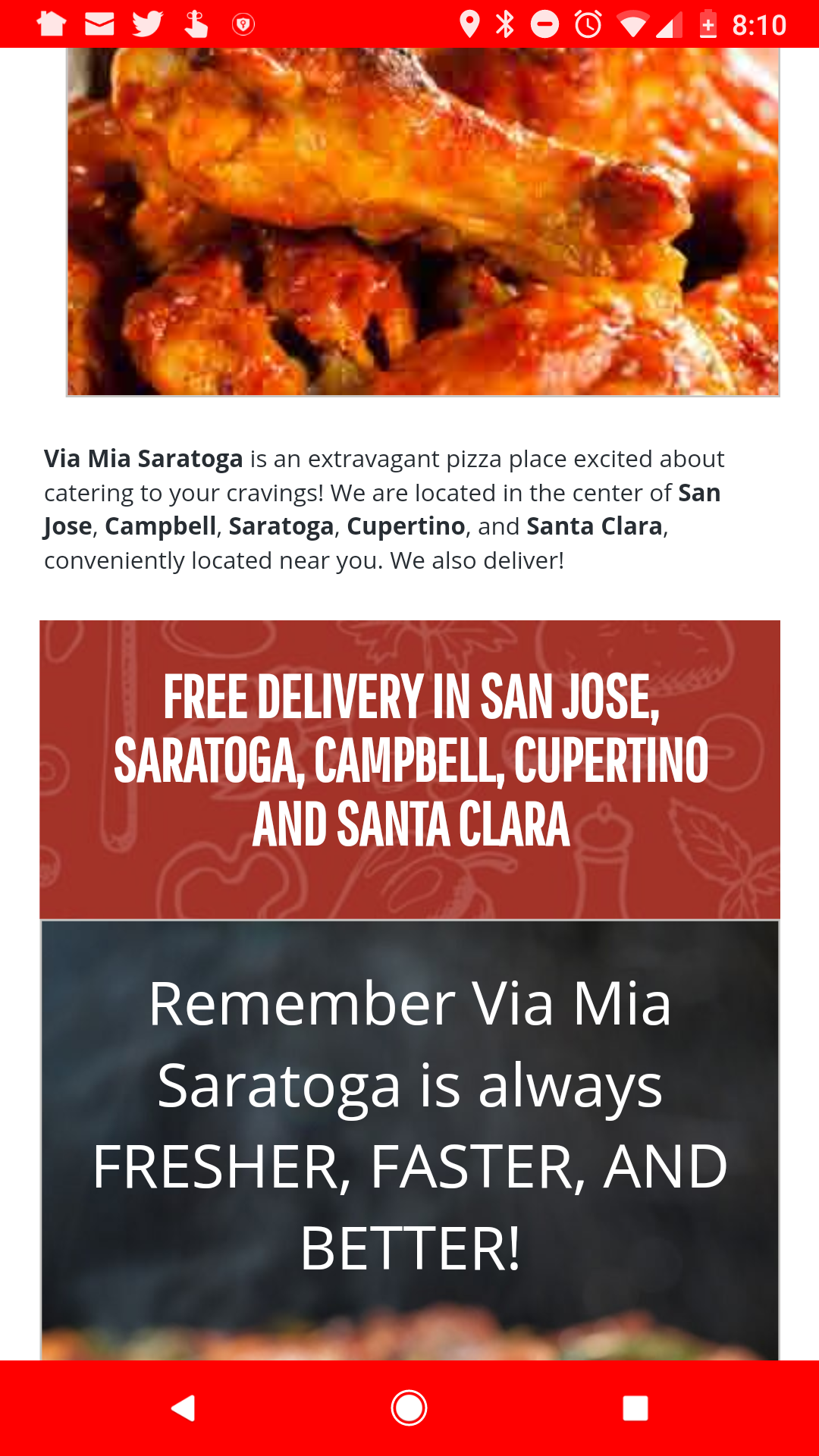Tap the home button in navigation bar
This screenshot has width=819, height=1456.
coord(409,1408)
